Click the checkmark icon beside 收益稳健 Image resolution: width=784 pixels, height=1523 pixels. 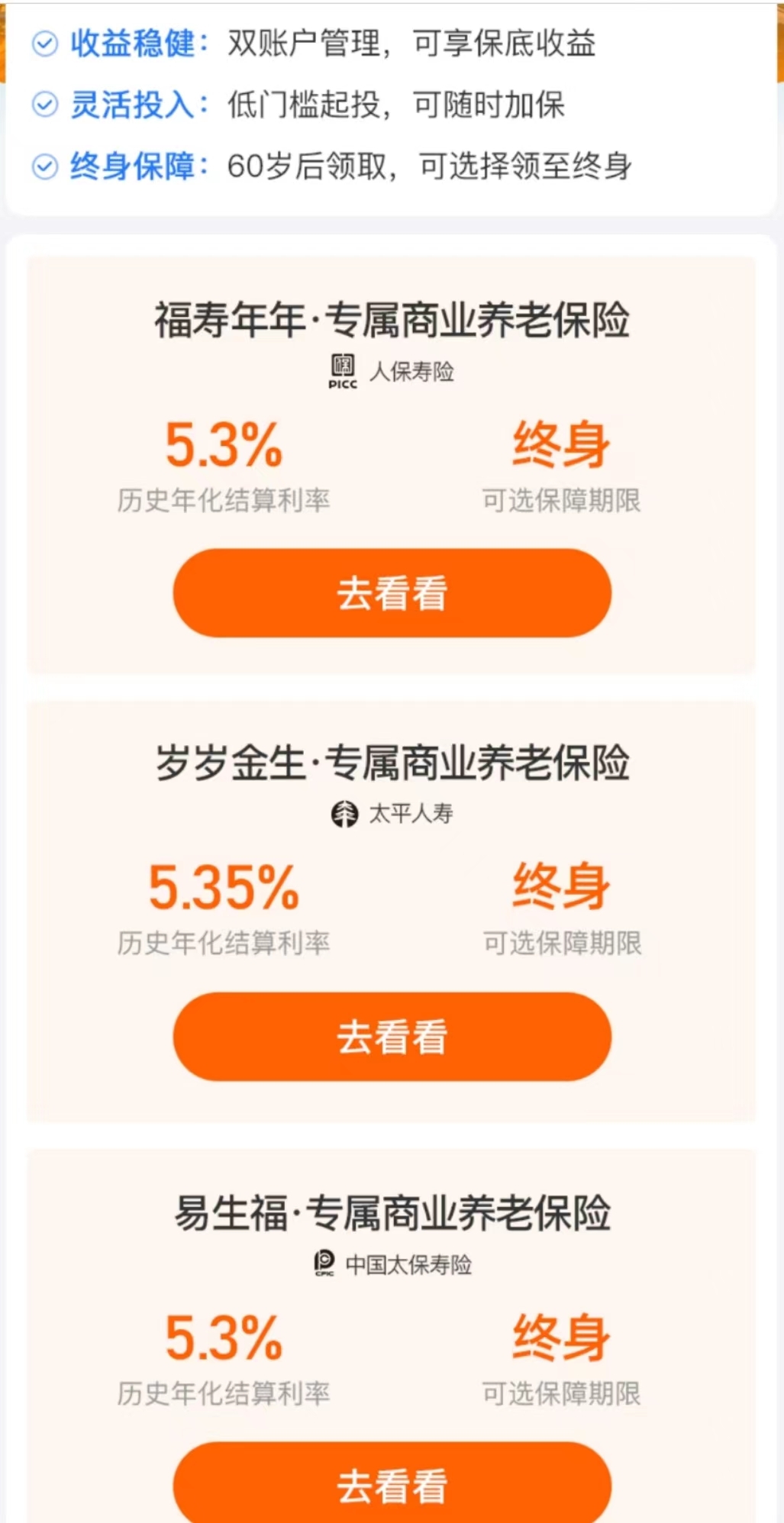45,44
